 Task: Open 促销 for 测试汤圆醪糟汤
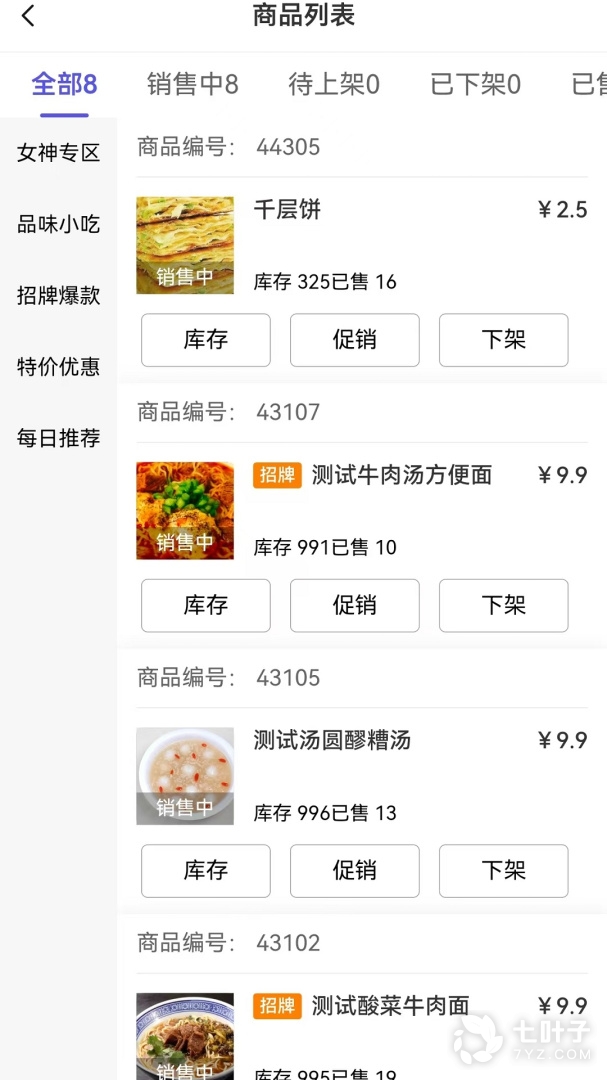[355, 870]
